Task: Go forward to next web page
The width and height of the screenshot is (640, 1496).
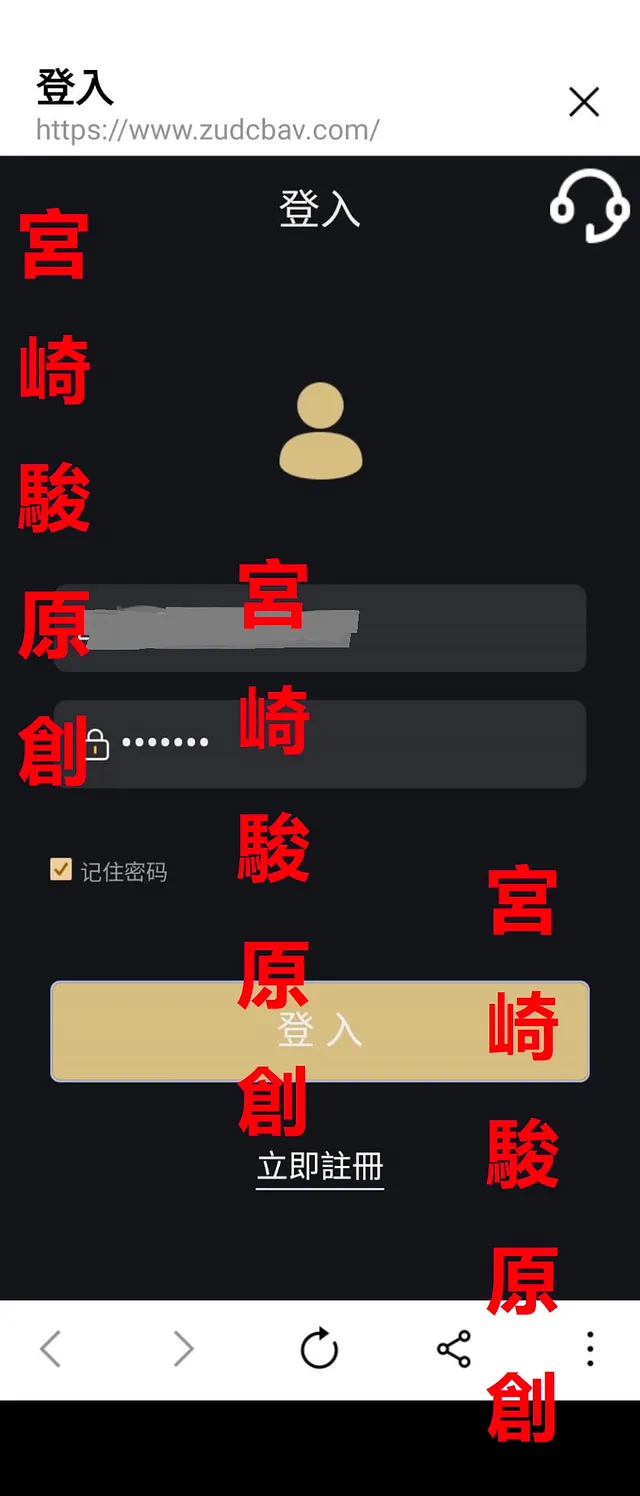Action: point(183,1349)
